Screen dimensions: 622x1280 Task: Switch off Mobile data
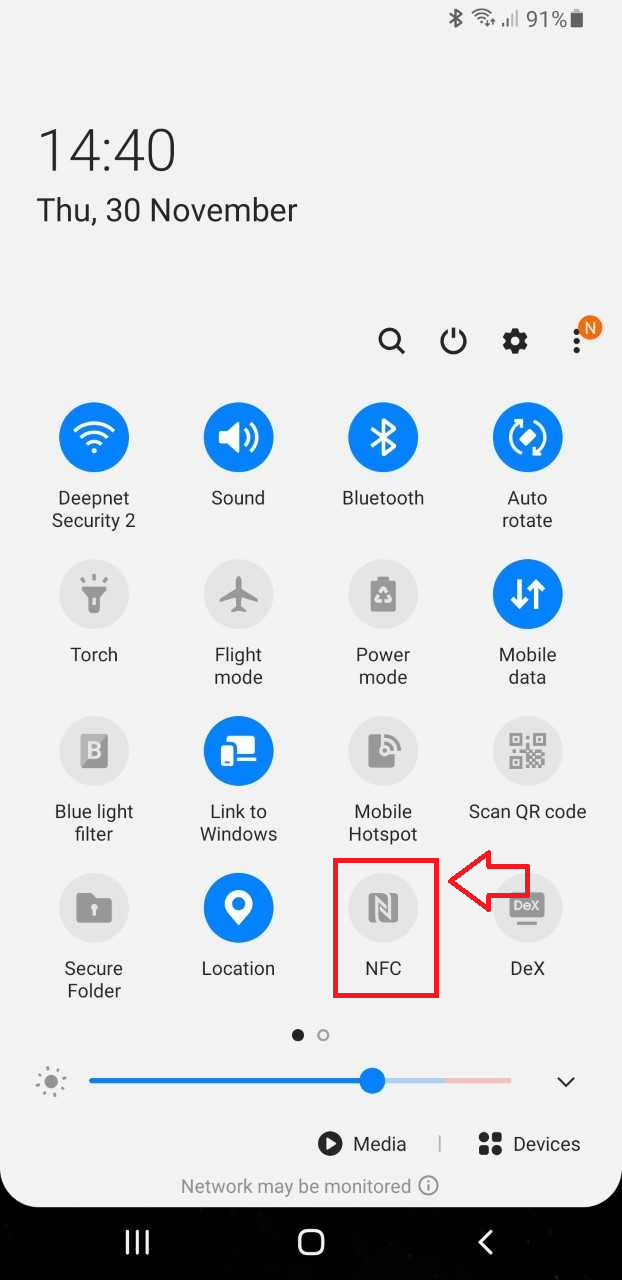(x=527, y=594)
